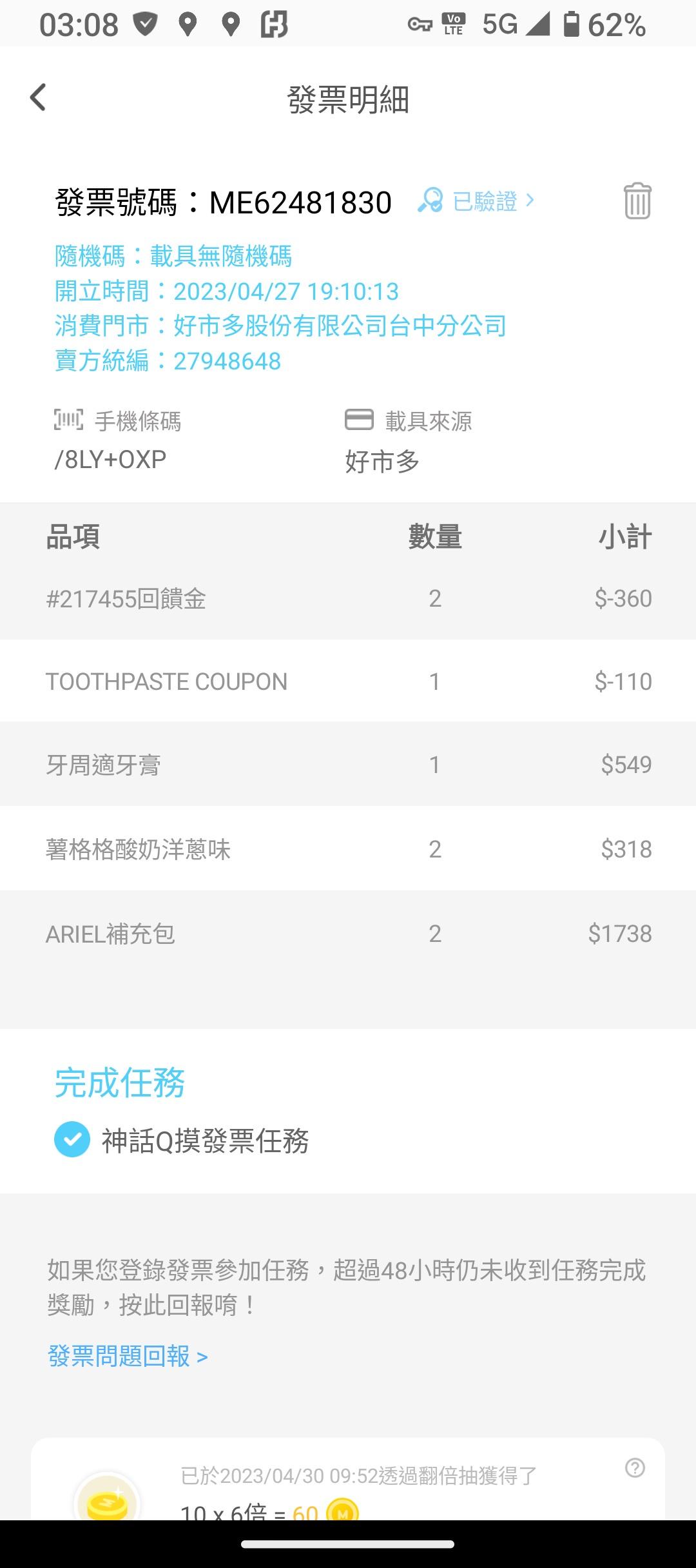696x1568 pixels.
Task: Open the 發票問題回報 link
Action: (x=128, y=1357)
